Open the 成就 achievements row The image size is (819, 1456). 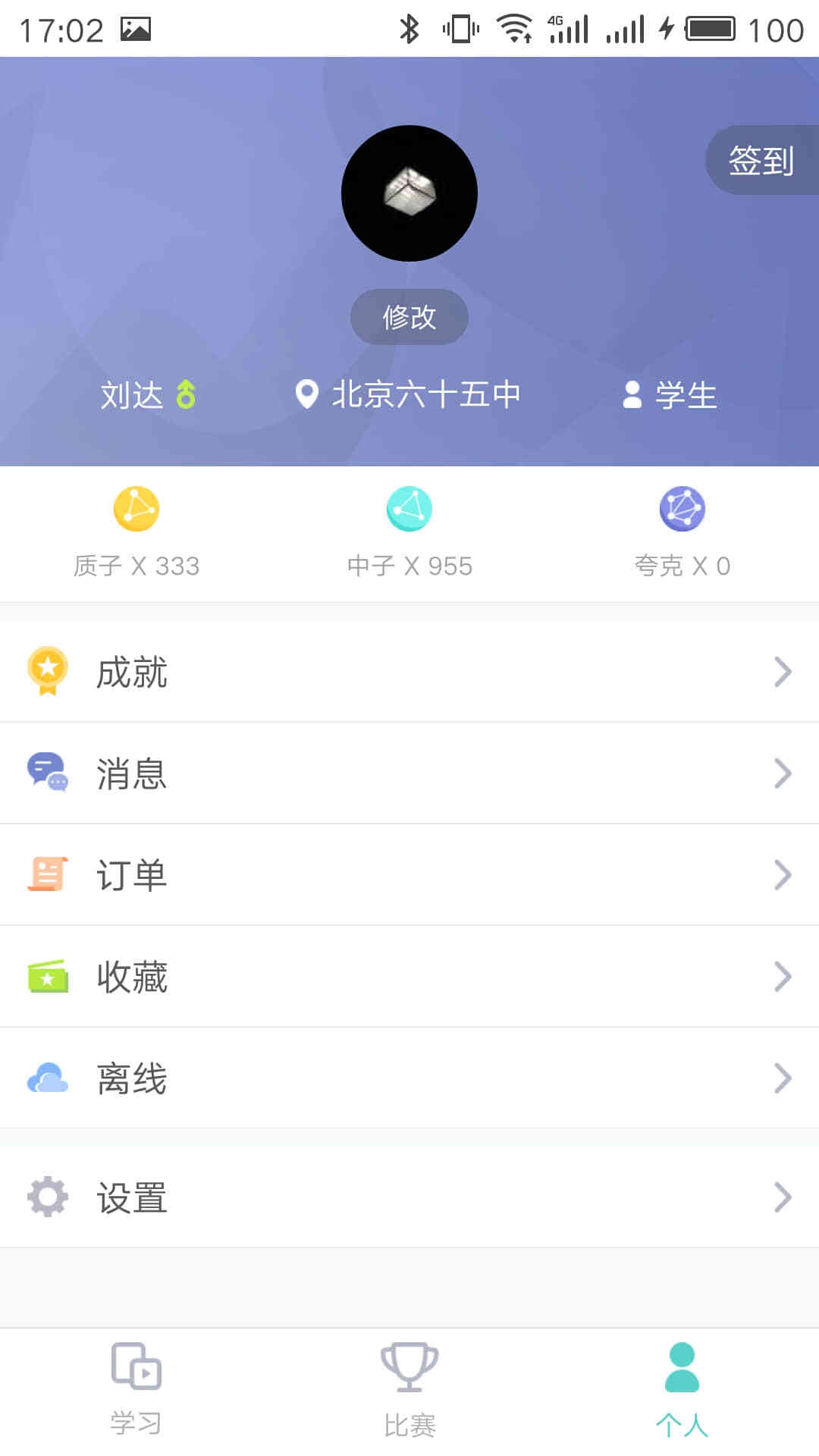tap(409, 672)
